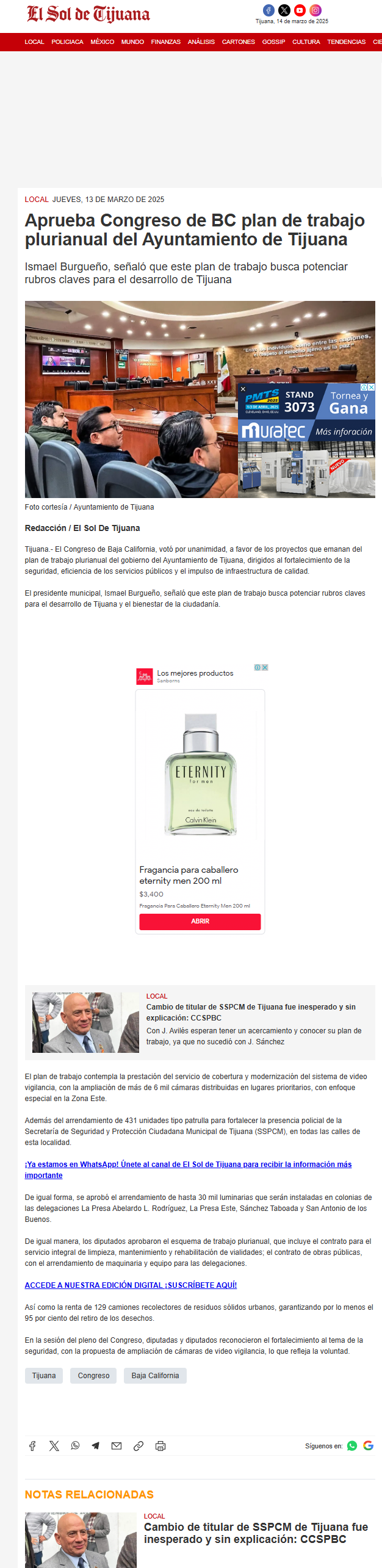Viewport: 382px width, 1568px height.
Task: Copy the article link
Action: [139, 1445]
